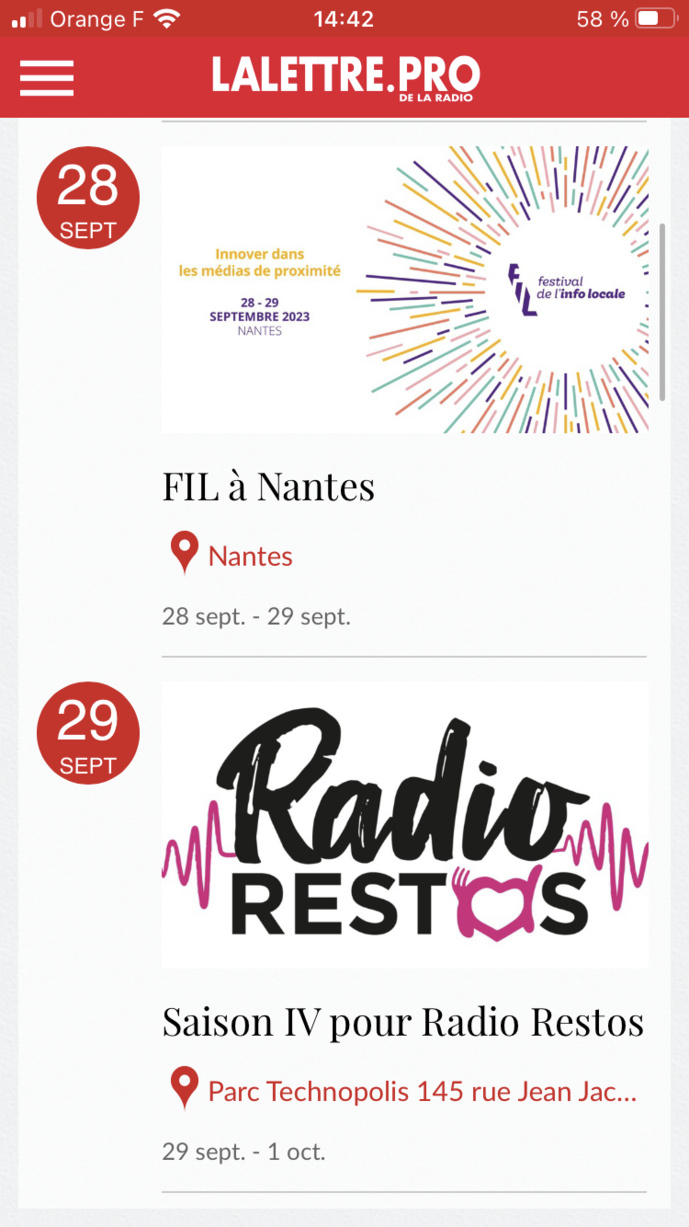
Task: Open the Parc Technopolis address link
Action: point(421,1091)
